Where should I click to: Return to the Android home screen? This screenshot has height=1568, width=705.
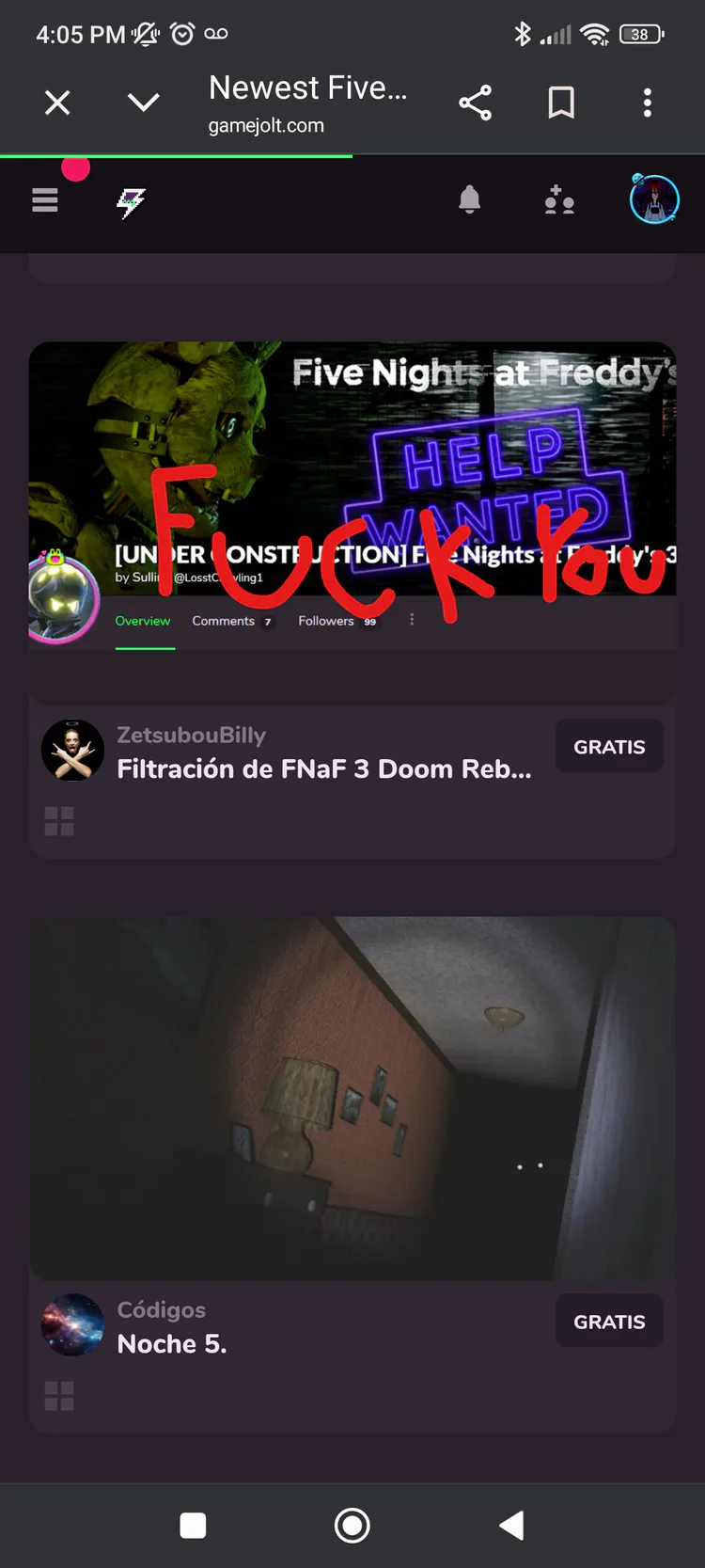pyautogui.click(x=352, y=1525)
